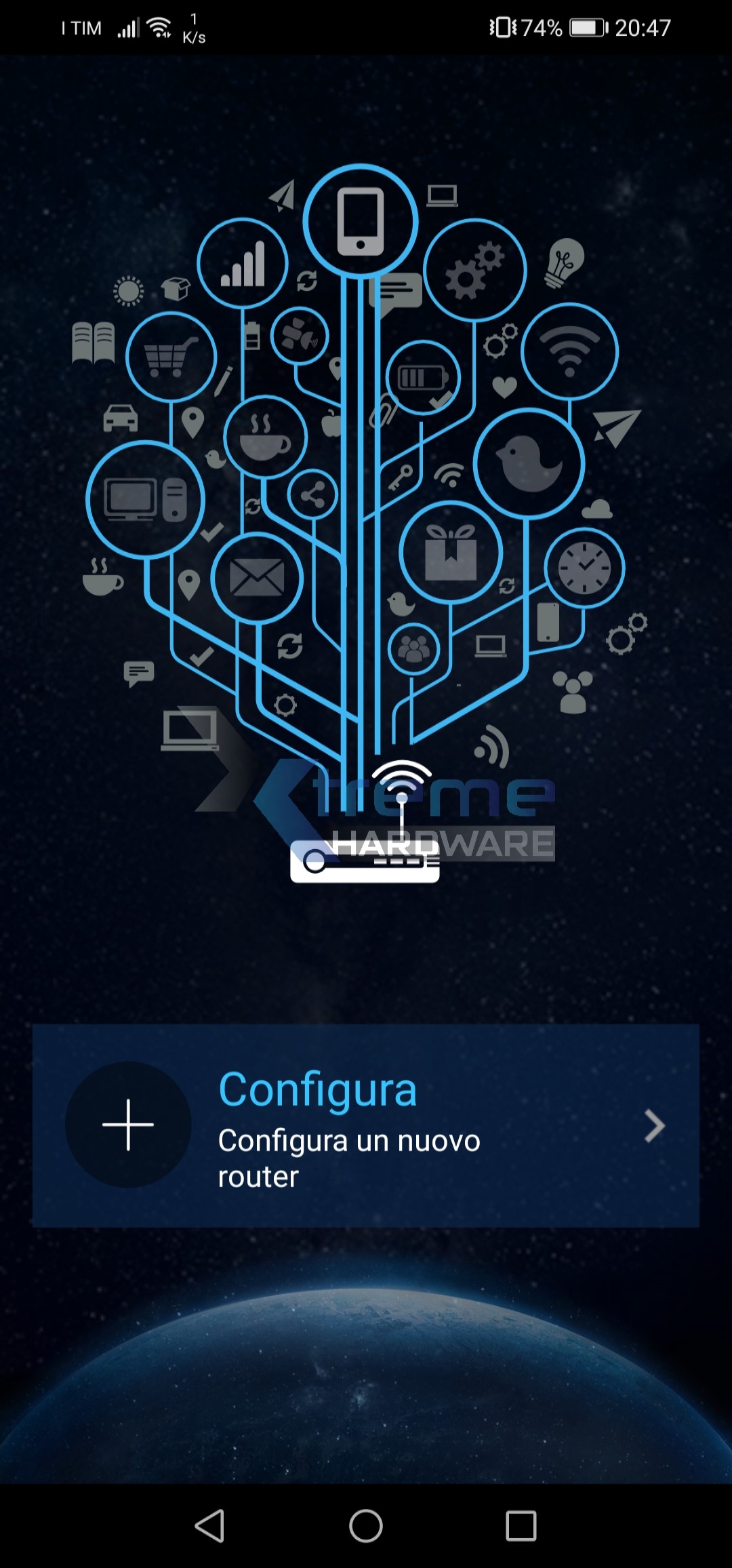Select the battery icon in the tree
This screenshot has width=732, height=1568.
[422, 377]
